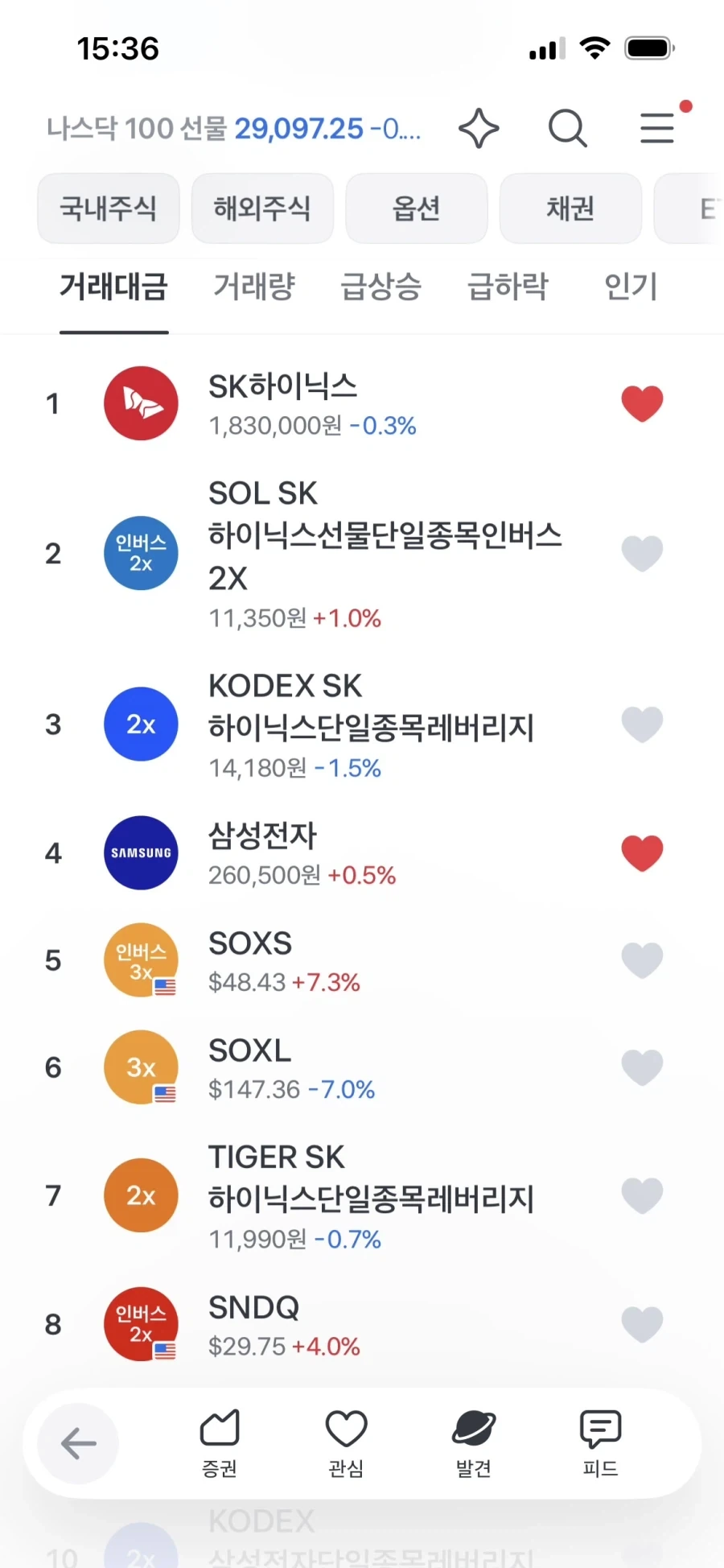Image resolution: width=724 pixels, height=1568 pixels.
Task: Open the 증권 bottom tab
Action: coord(220,1443)
